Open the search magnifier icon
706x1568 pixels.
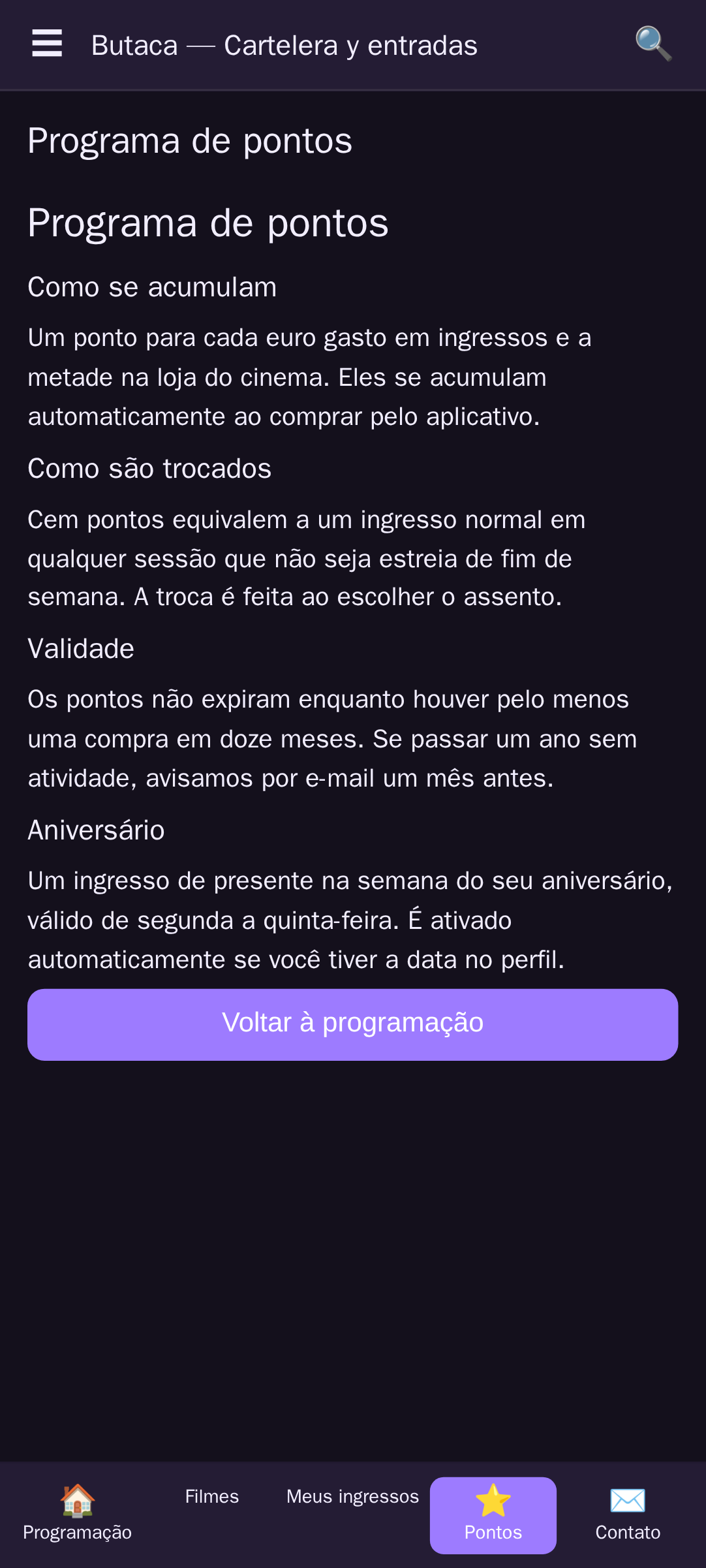(x=653, y=44)
